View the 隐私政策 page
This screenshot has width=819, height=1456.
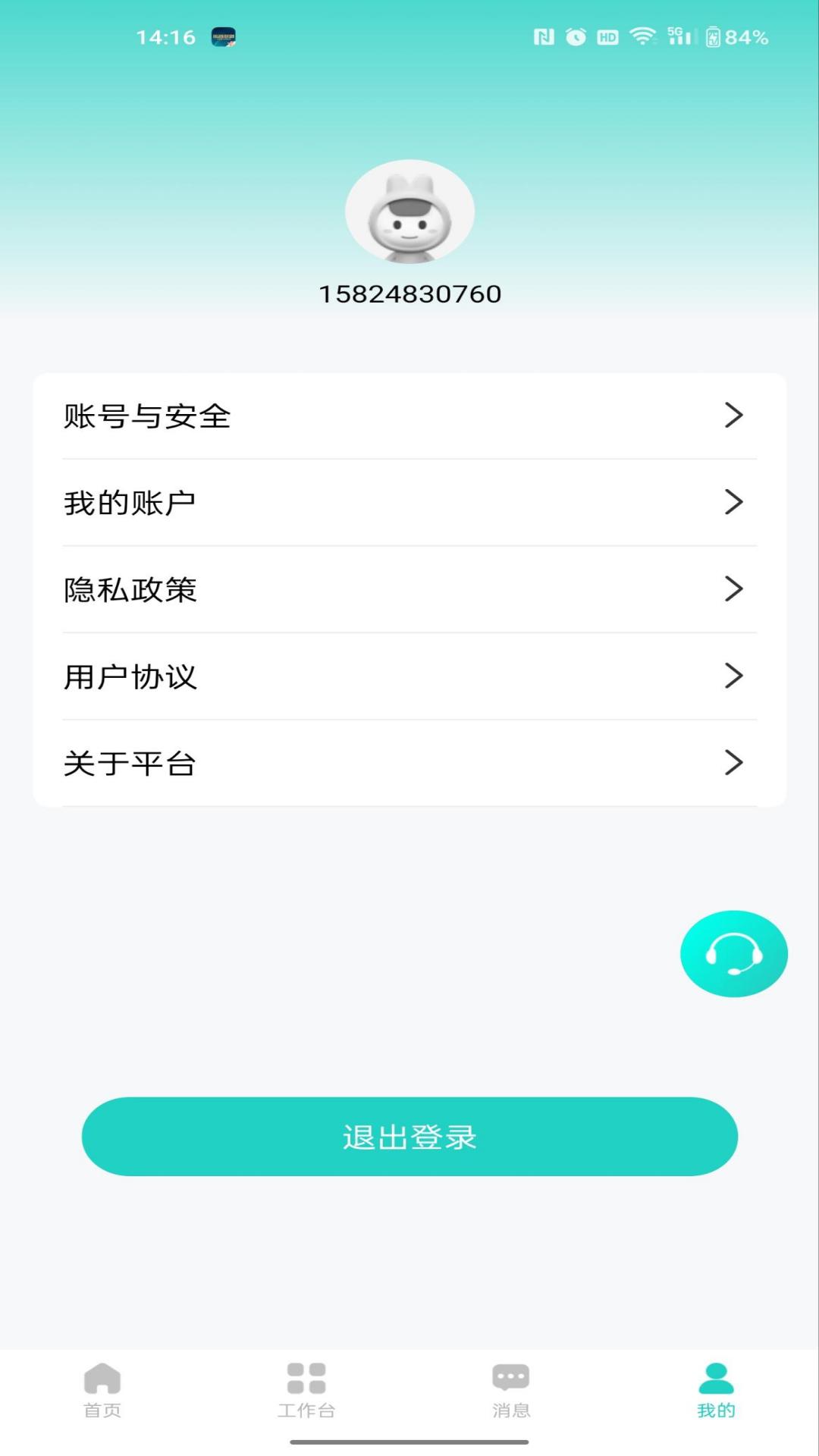click(x=409, y=589)
